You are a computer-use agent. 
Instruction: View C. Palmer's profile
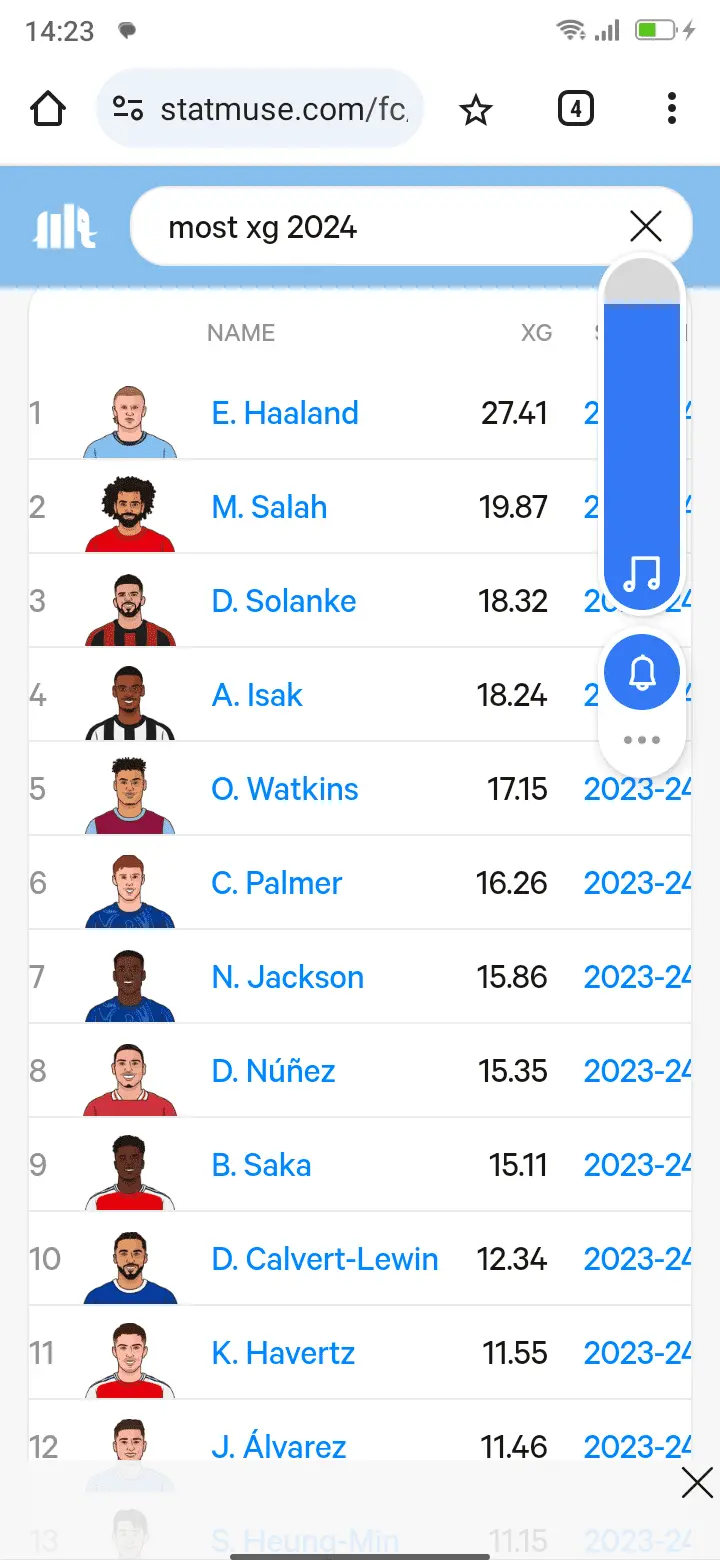(277, 883)
